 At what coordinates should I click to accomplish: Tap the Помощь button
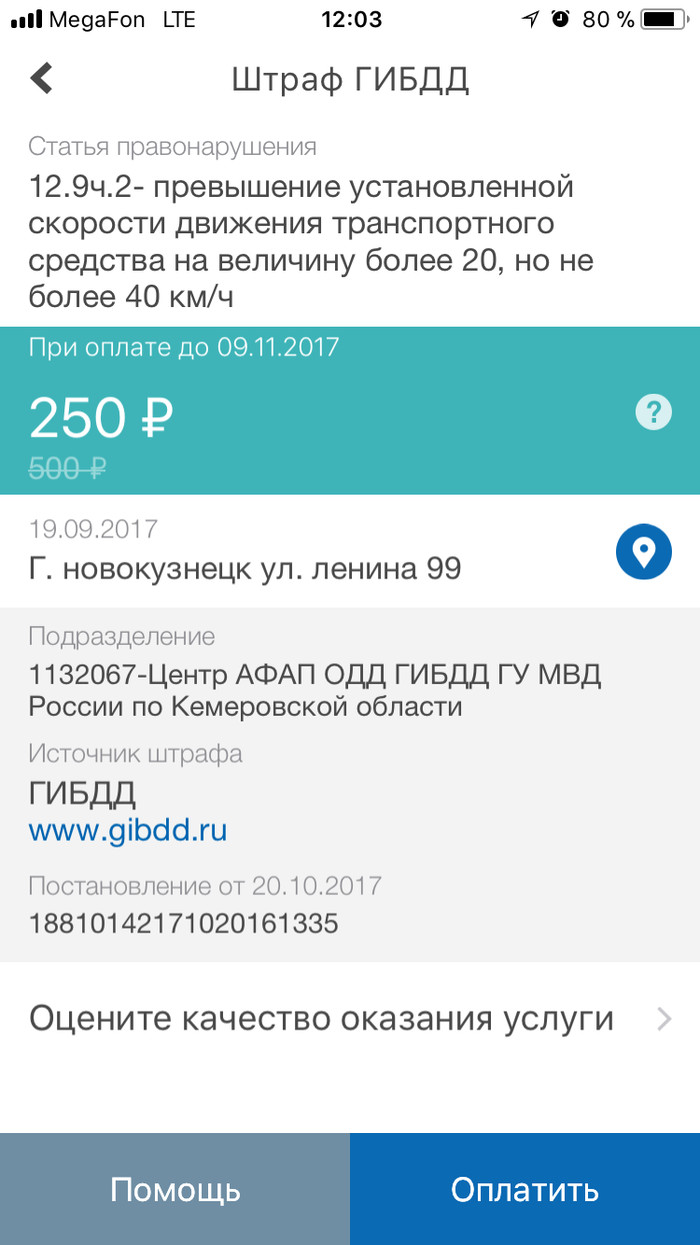(x=175, y=1190)
